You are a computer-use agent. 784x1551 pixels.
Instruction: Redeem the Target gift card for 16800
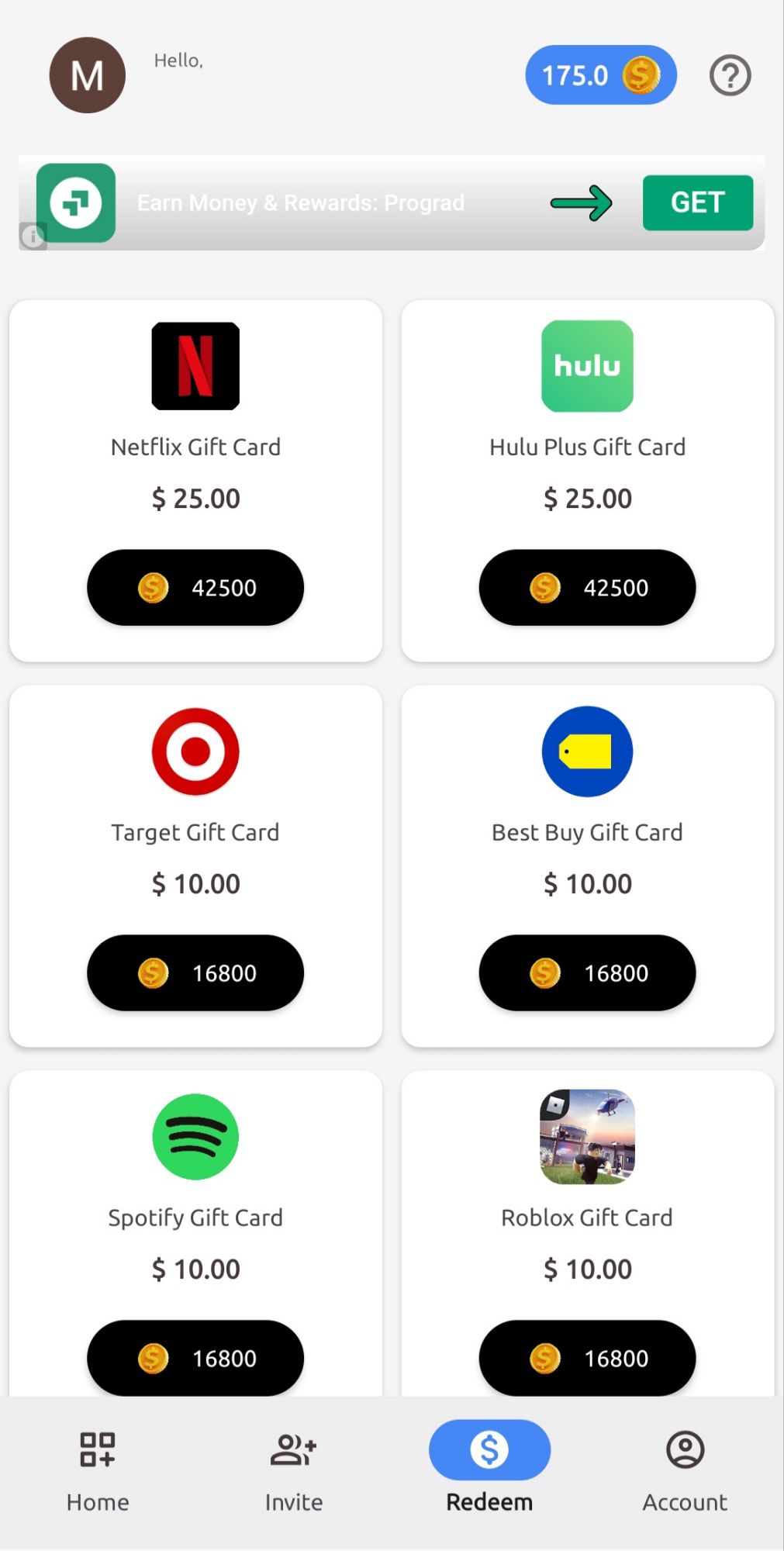pyautogui.click(x=195, y=973)
